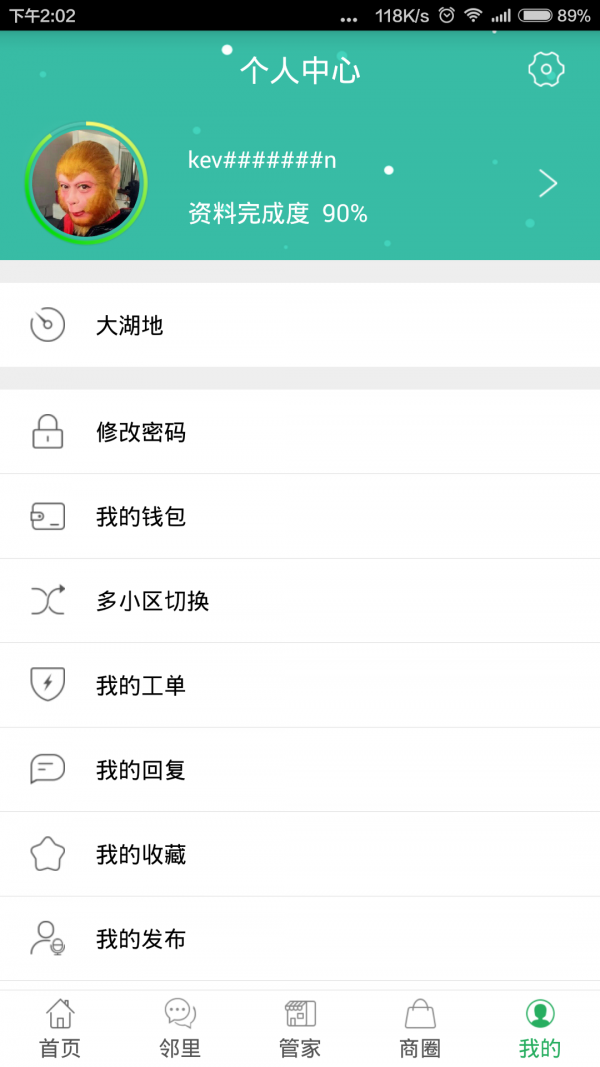Open profile details with the right chevron
The image size is (600, 1067).
pos(547,184)
